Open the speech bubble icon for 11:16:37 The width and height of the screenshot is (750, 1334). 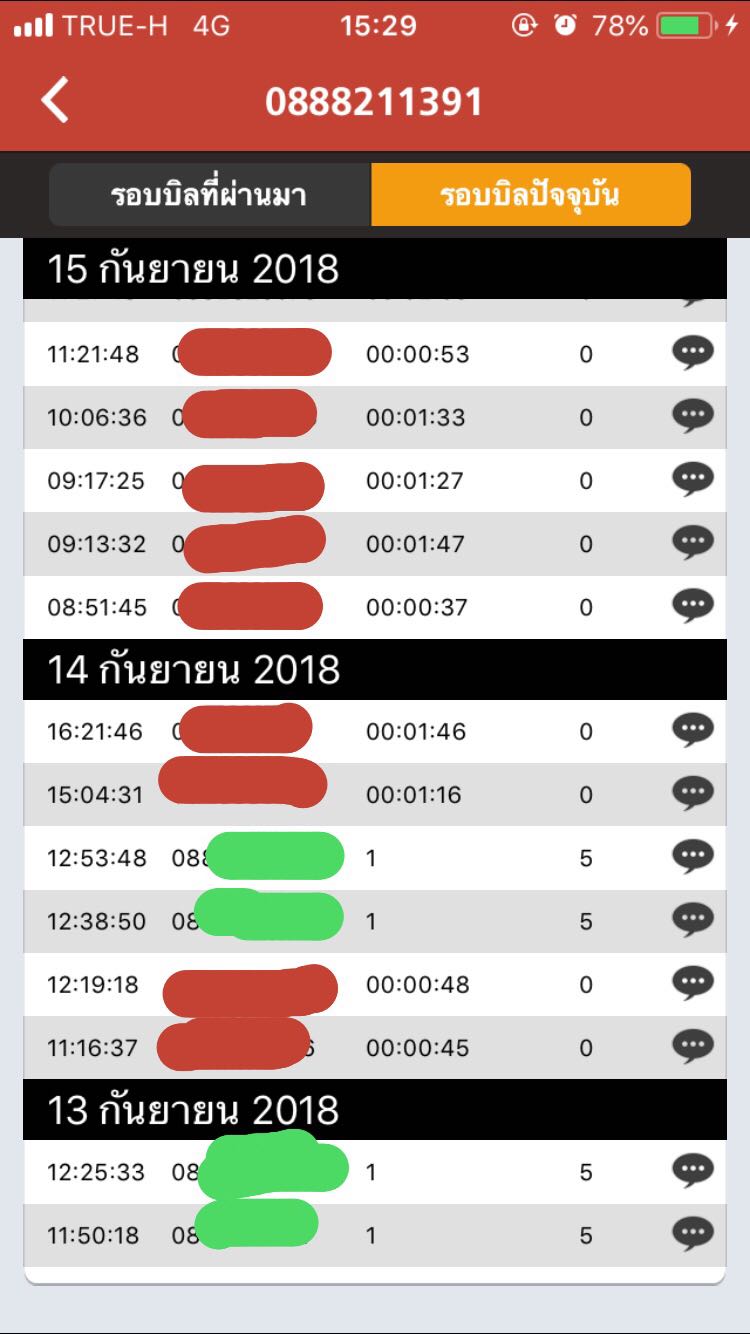click(693, 1047)
